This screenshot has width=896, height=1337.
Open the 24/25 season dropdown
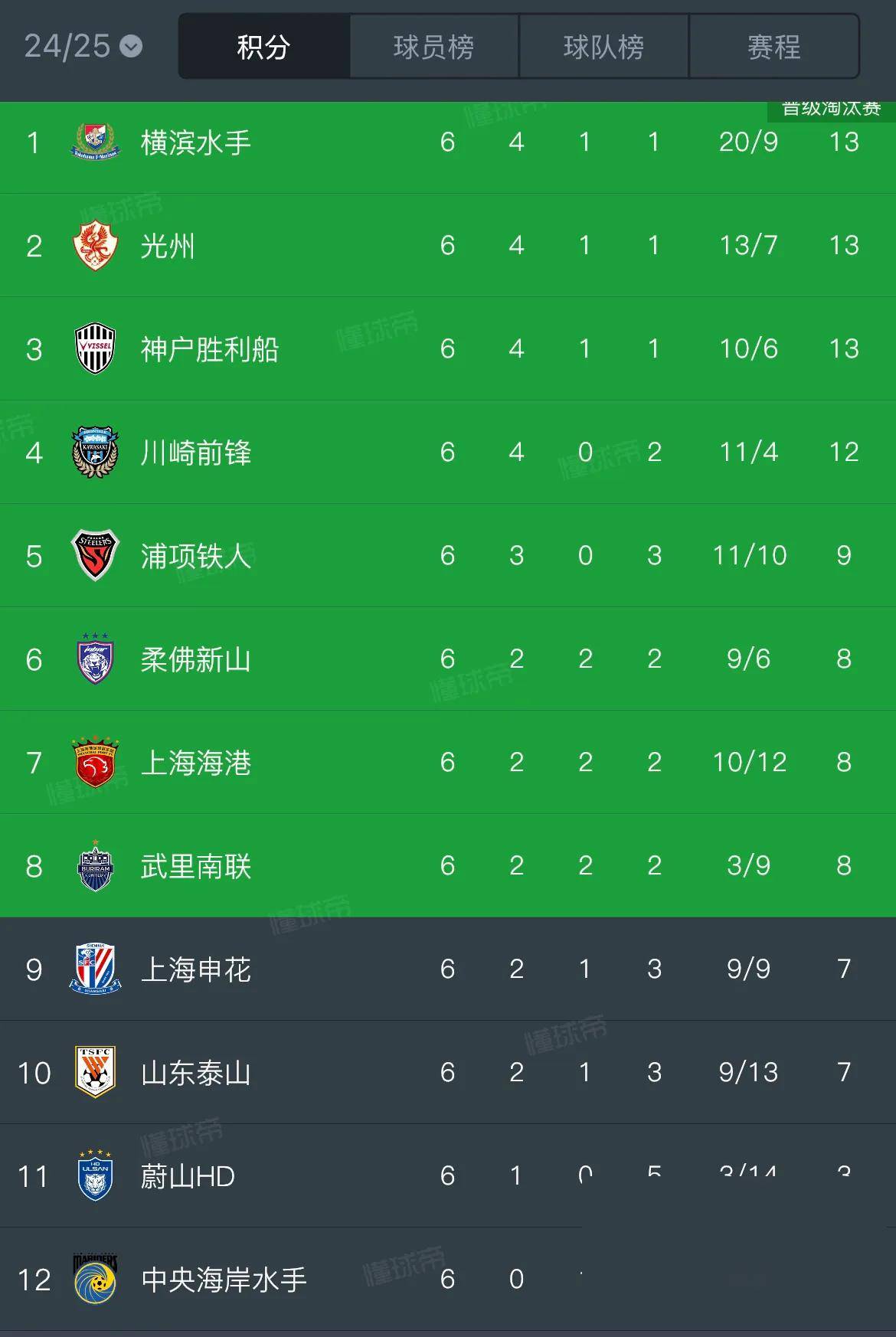pyautogui.click(x=83, y=47)
